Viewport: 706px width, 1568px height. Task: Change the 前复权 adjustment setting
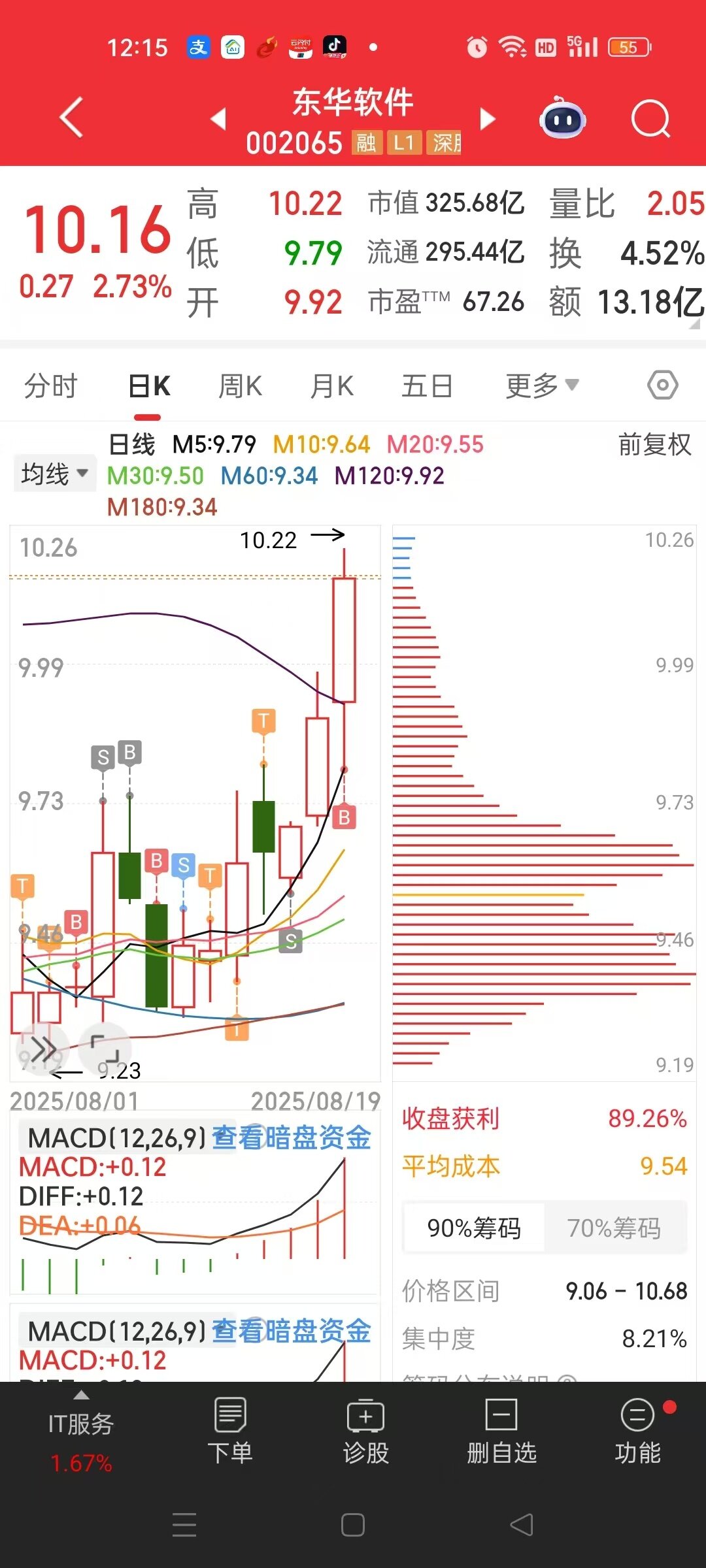pos(654,445)
